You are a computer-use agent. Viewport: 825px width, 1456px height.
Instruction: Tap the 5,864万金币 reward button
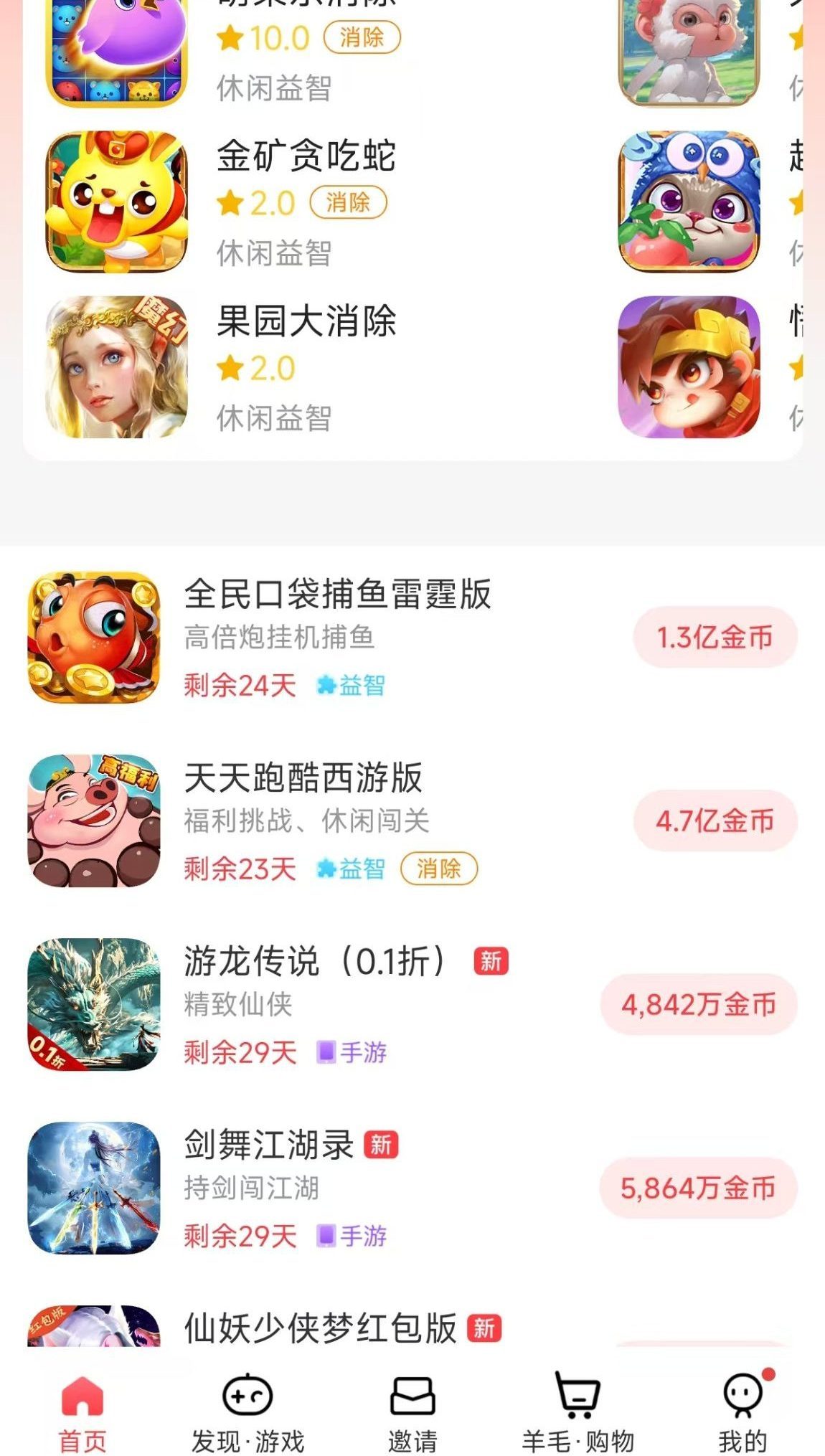click(698, 1188)
